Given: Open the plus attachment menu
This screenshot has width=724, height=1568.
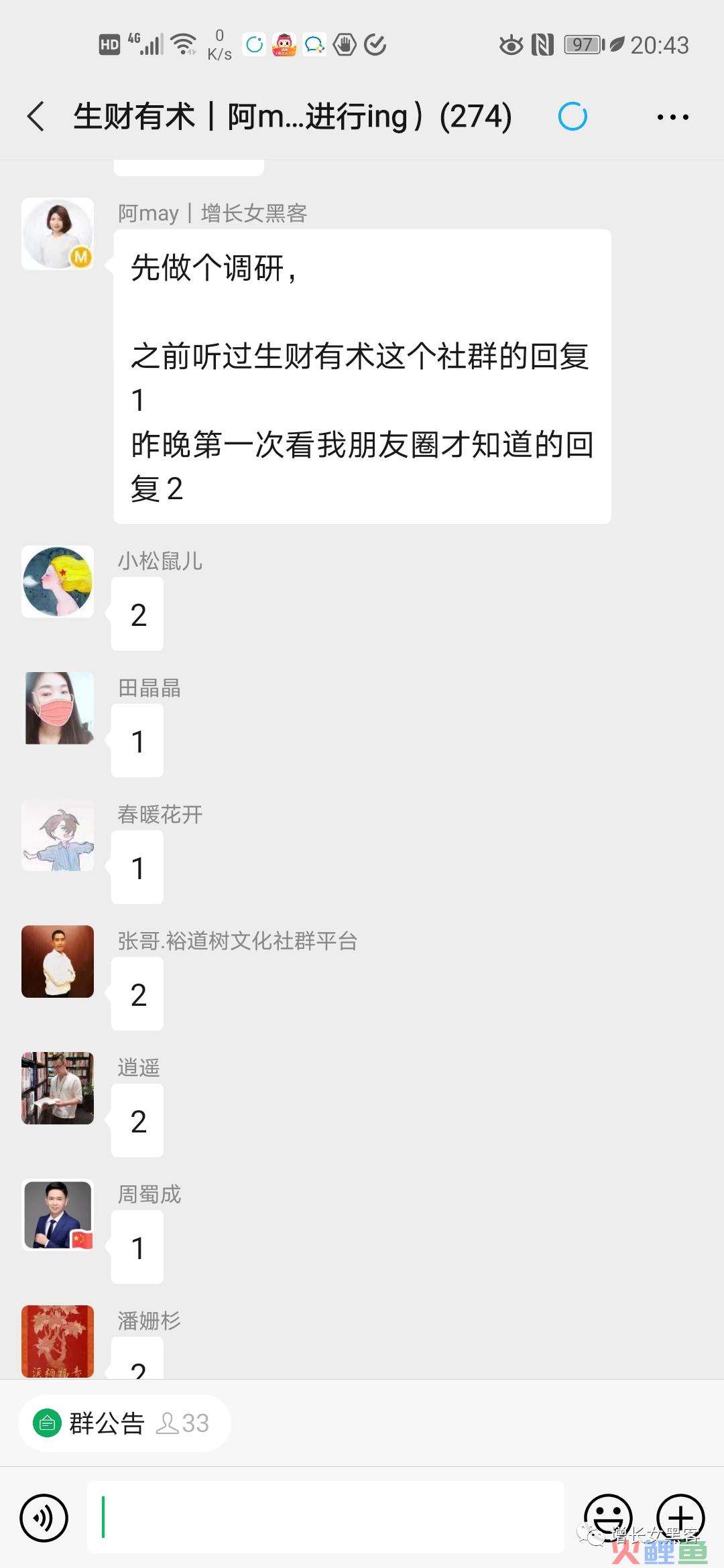Looking at the screenshot, I should click(680, 1516).
